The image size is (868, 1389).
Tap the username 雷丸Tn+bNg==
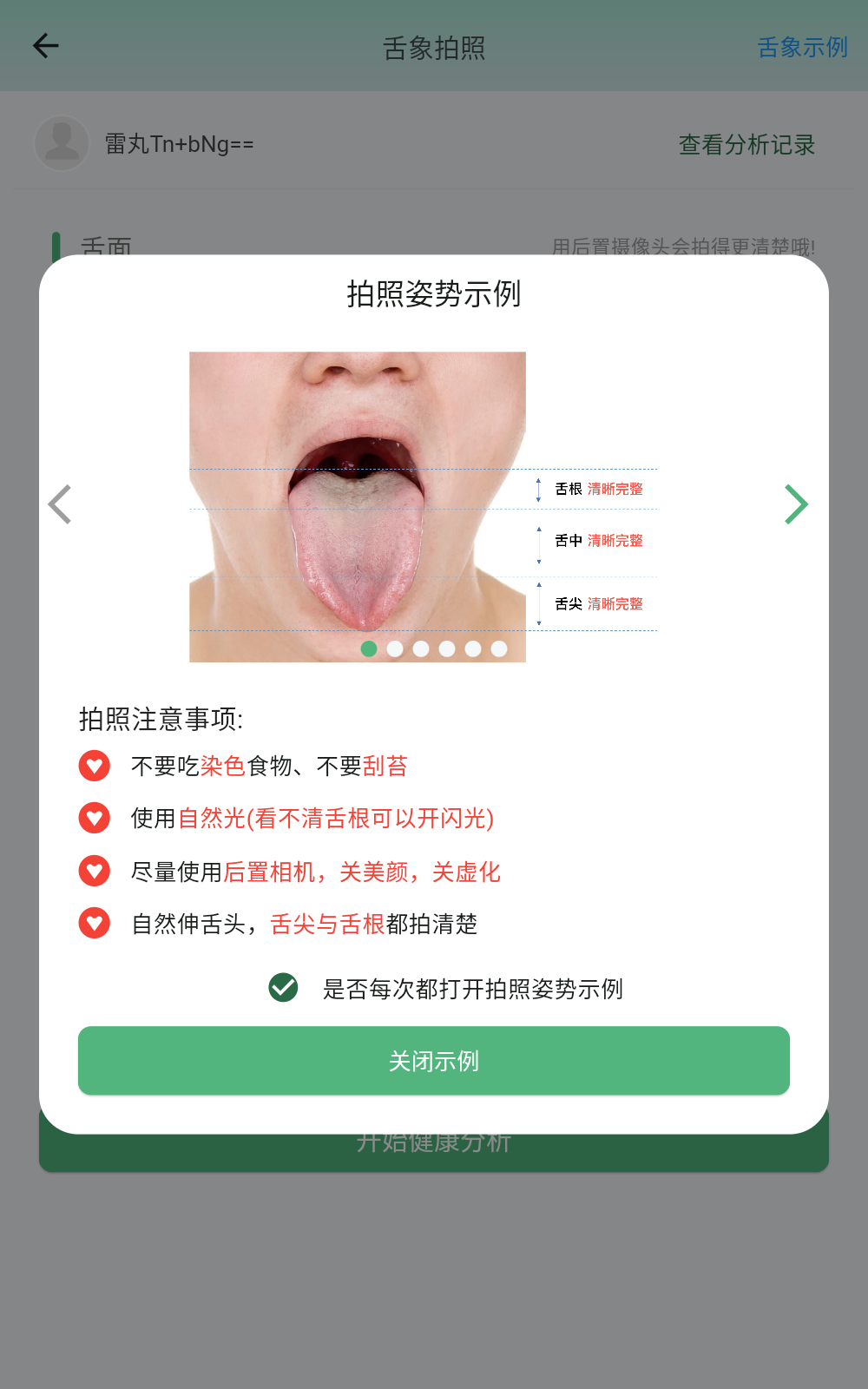coord(177,145)
